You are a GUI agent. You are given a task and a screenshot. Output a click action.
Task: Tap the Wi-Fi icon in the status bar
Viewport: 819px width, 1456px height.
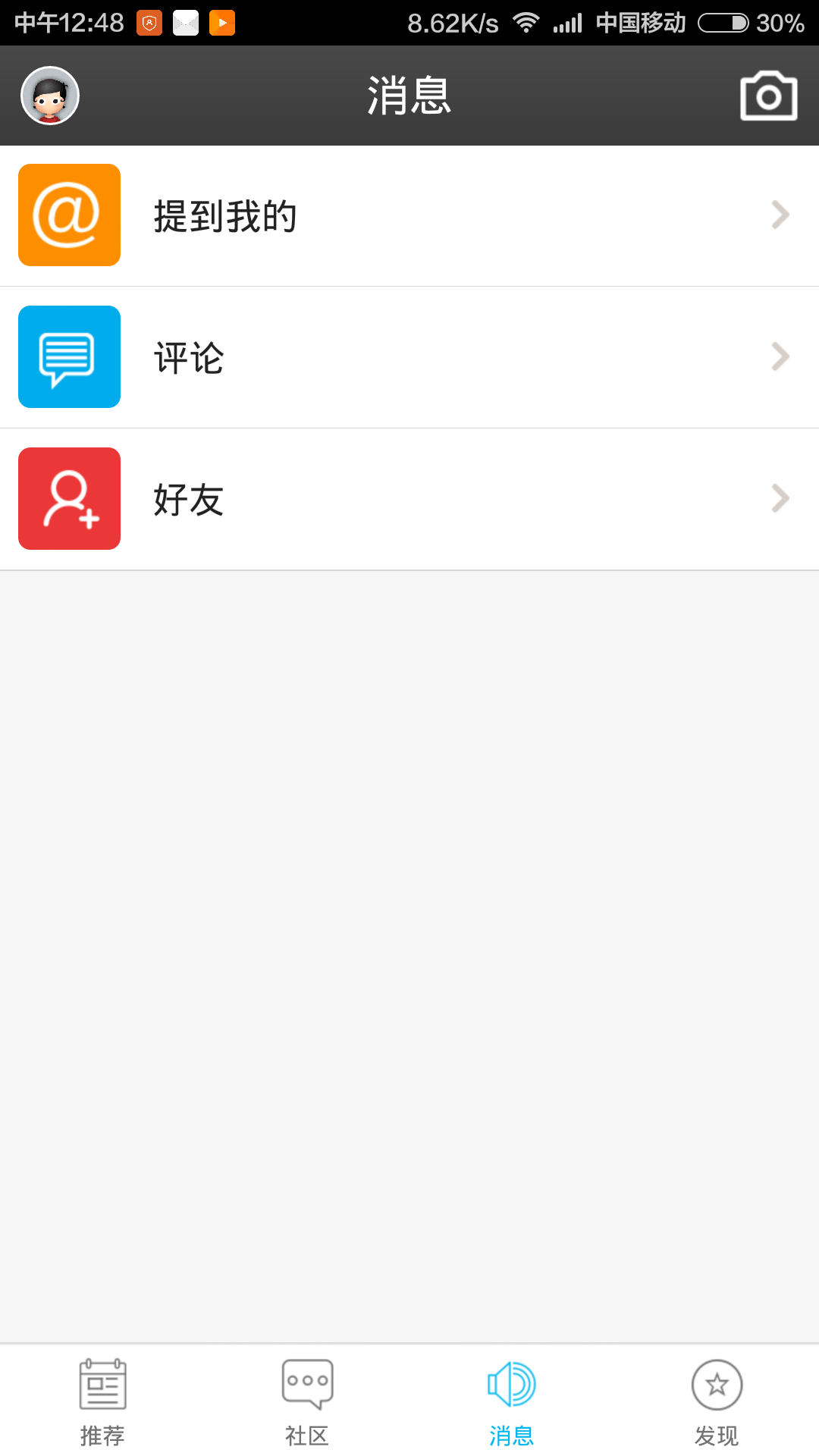[x=526, y=22]
